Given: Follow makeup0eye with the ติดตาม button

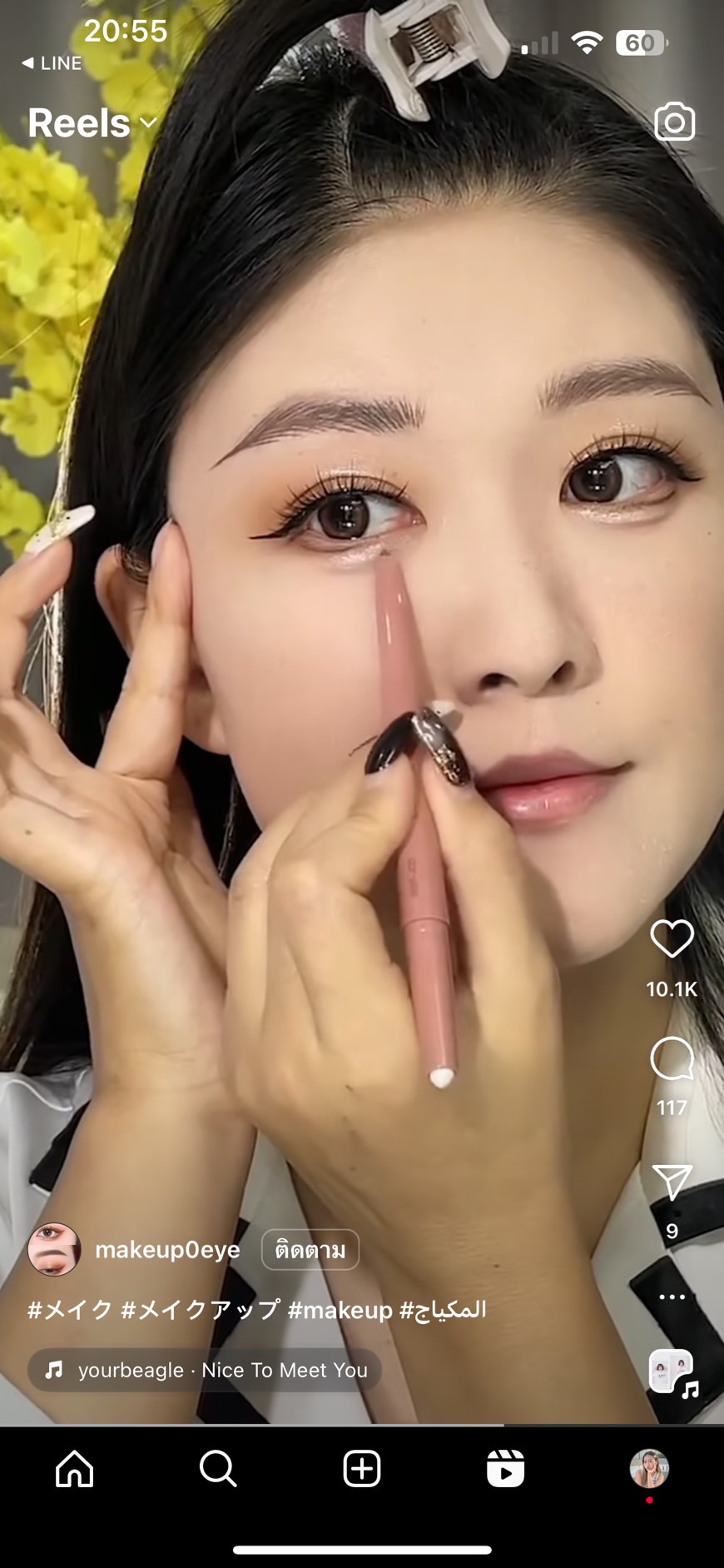Looking at the screenshot, I should click(x=310, y=1250).
